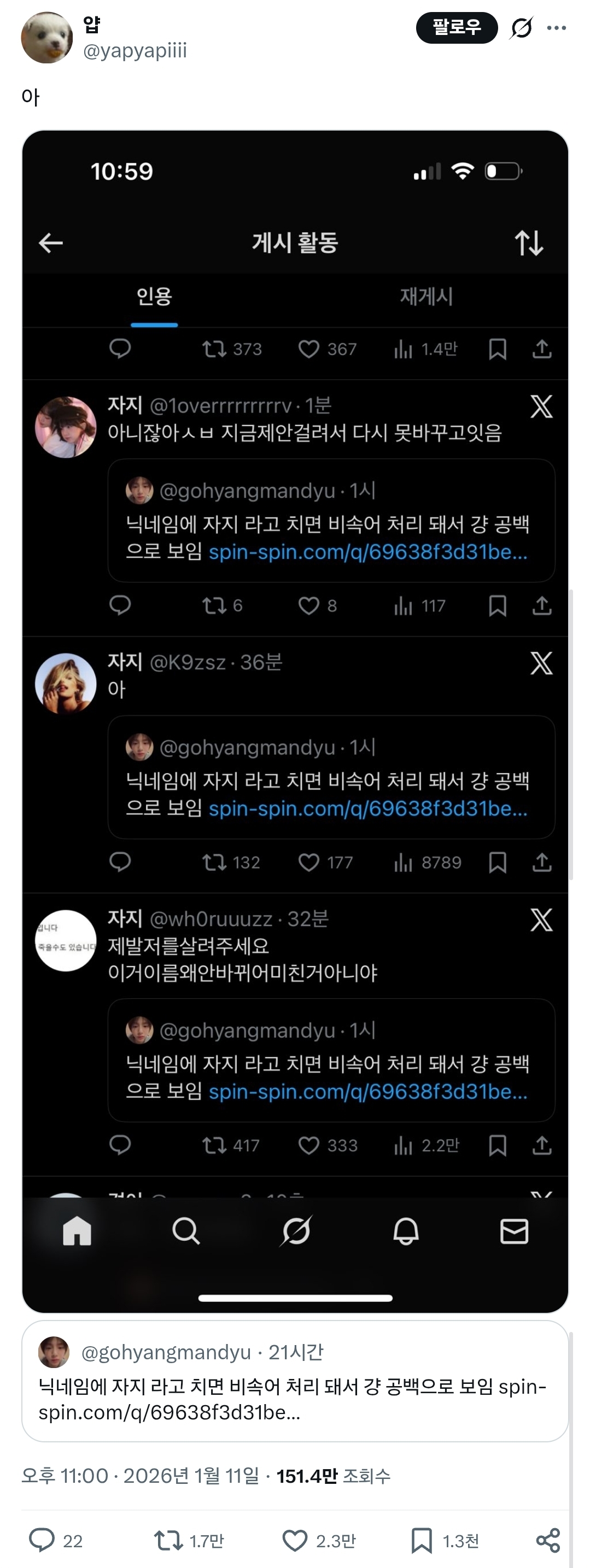The width and height of the screenshot is (590, 1568).
Task: Tap the home indicator bar
Action: point(296,1295)
